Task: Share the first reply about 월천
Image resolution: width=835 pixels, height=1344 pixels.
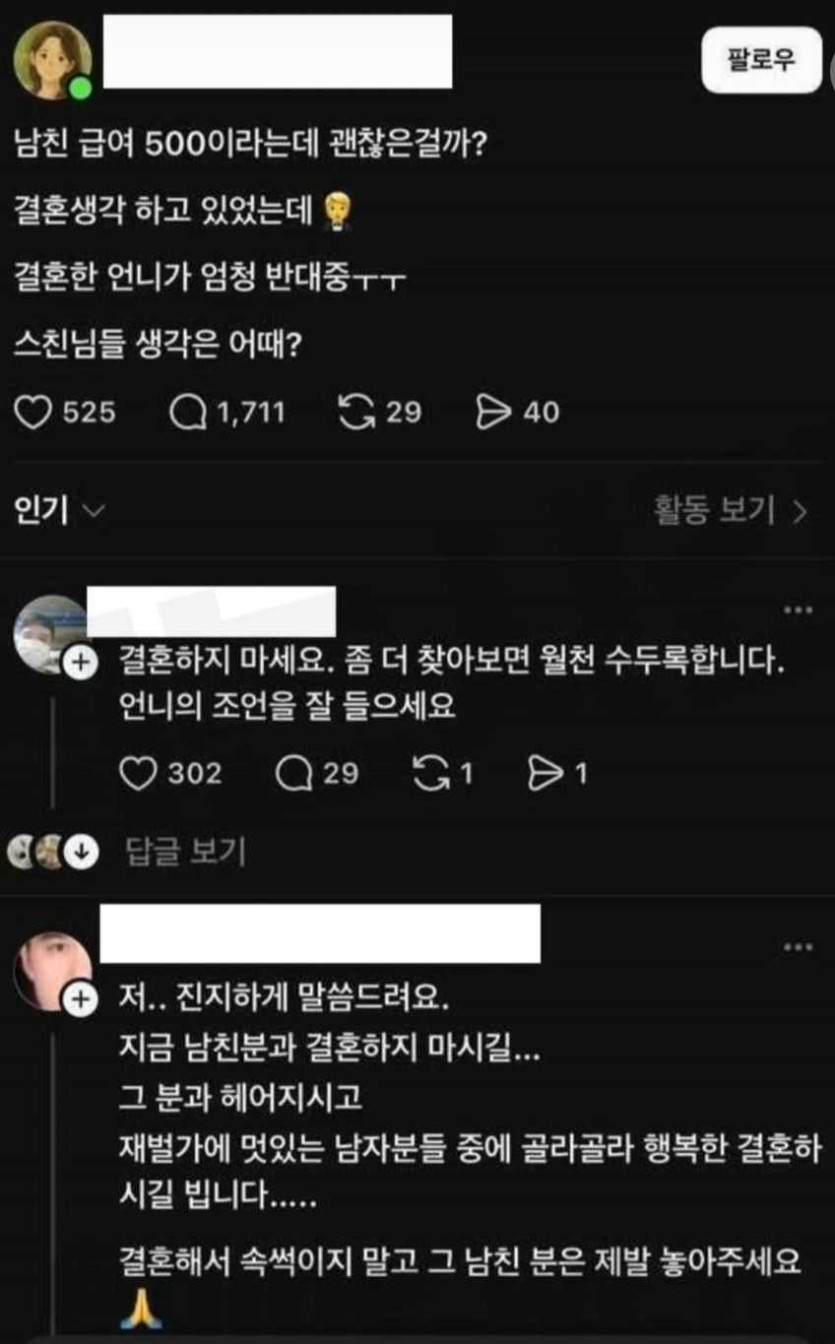Action: tap(543, 773)
